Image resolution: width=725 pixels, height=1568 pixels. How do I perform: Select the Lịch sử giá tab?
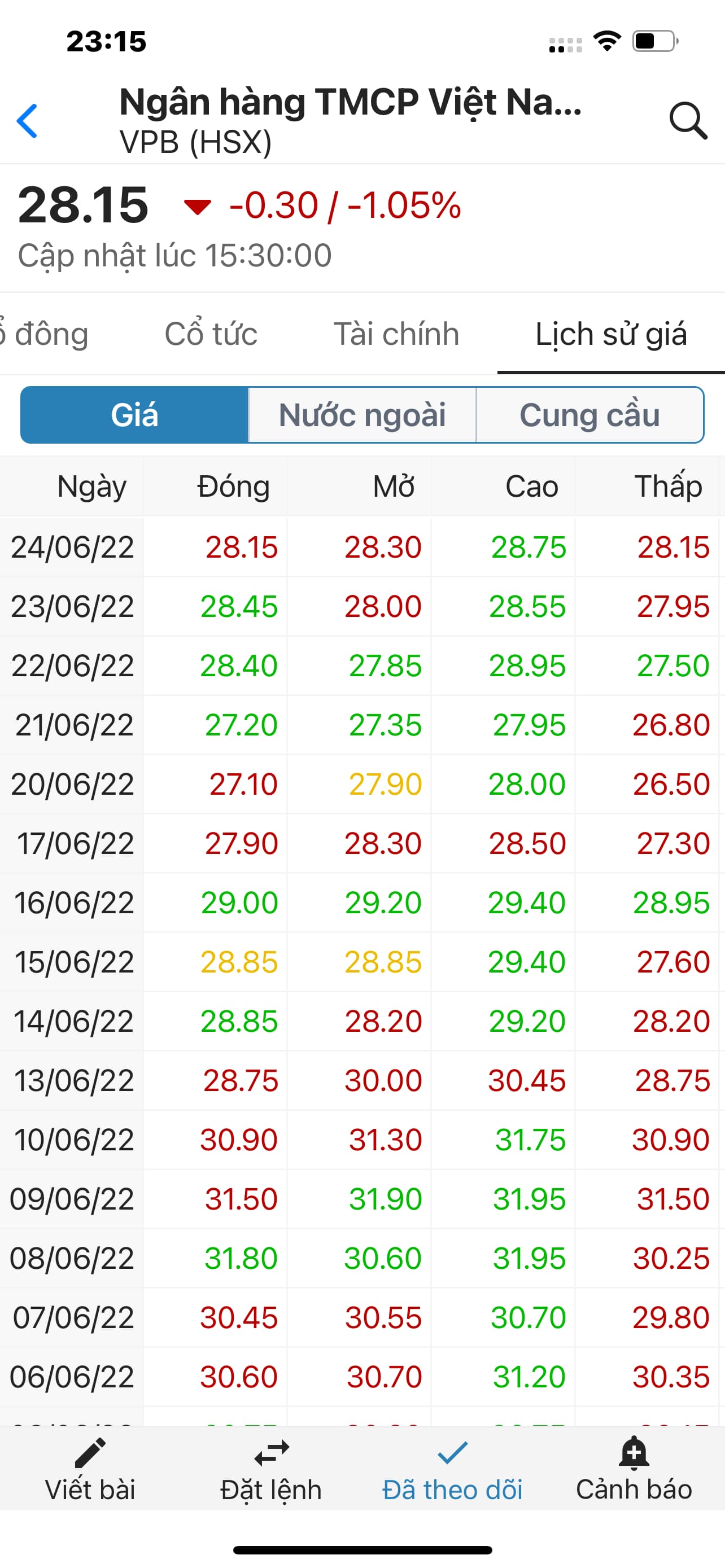tap(610, 334)
